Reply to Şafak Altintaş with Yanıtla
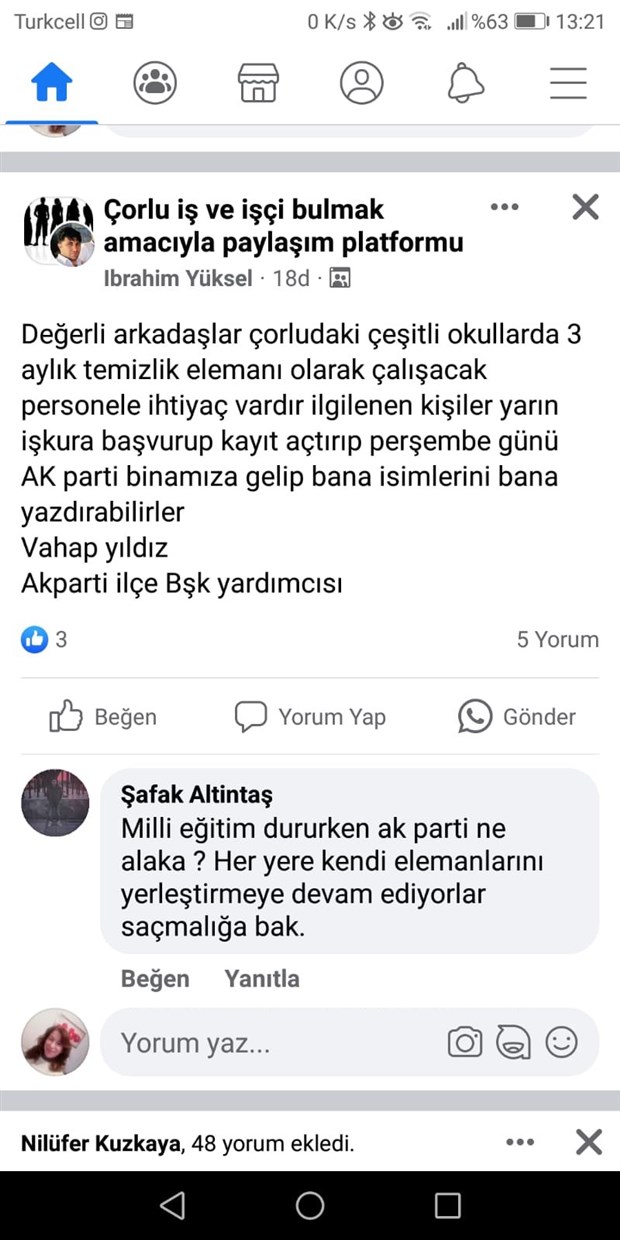Viewport: 620px width, 1240px height. (x=261, y=978)
